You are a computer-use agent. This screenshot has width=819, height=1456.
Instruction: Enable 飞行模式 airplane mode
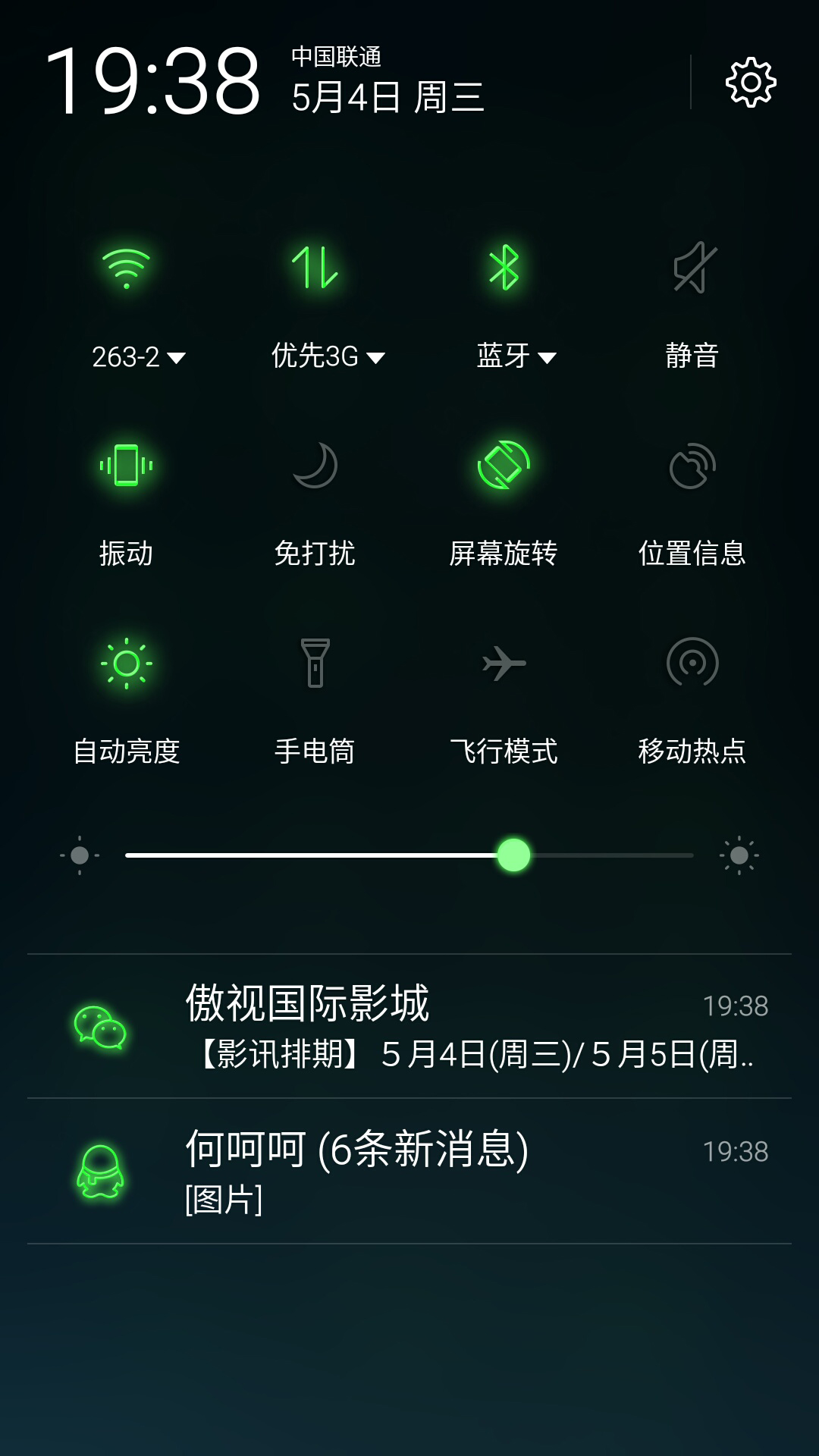click(504, 663)
